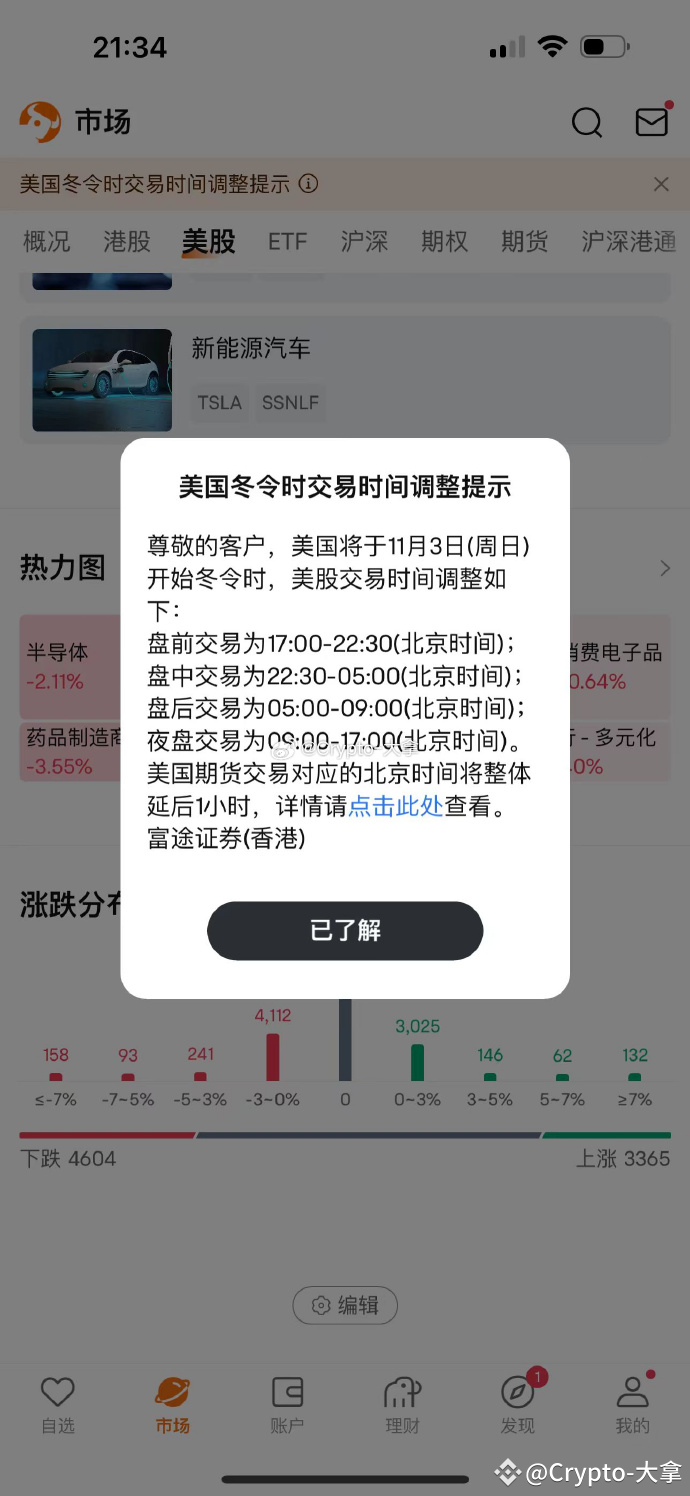690x1496 pixels.
Task: Open the 新能源汽车 theme card
Action: (x=250, y=349)
